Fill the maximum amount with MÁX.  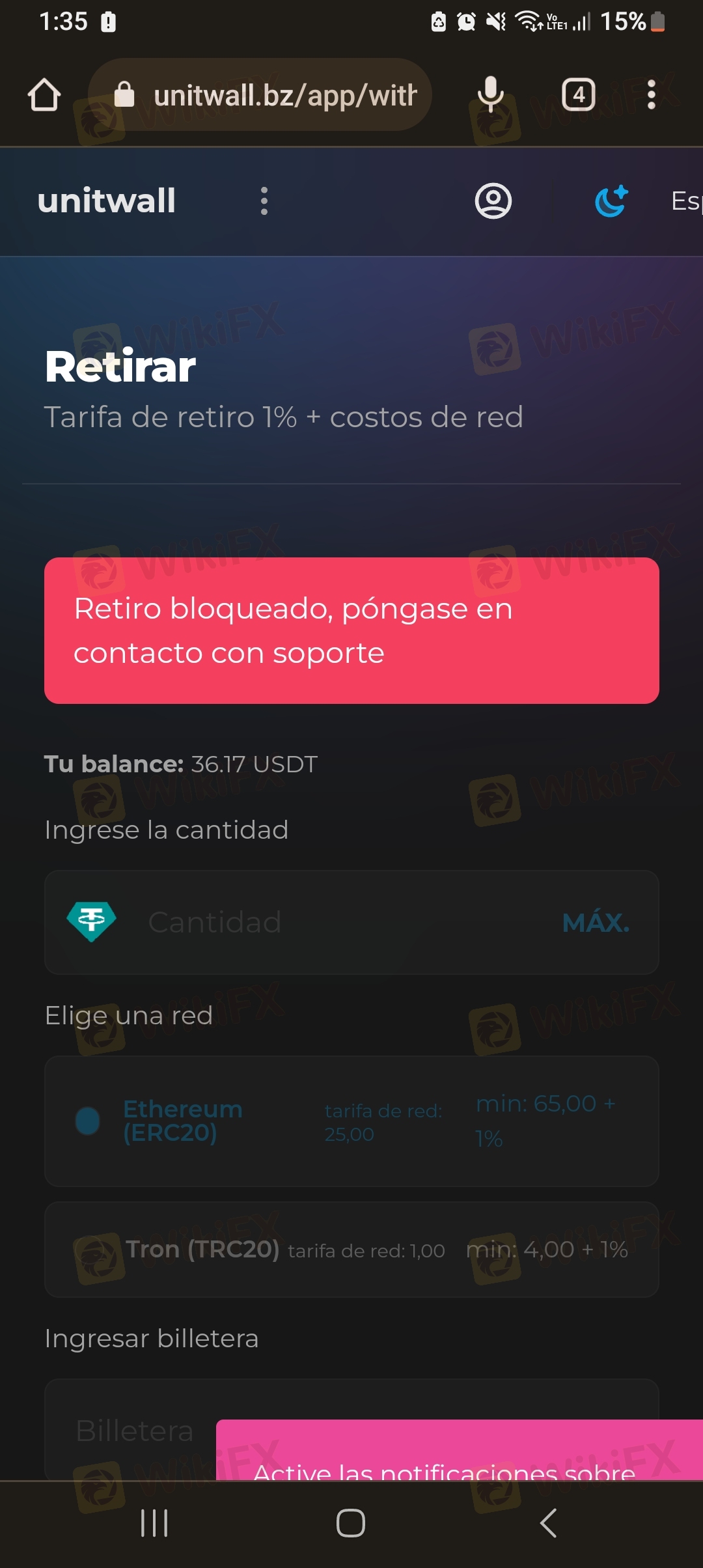click(595, 922)
